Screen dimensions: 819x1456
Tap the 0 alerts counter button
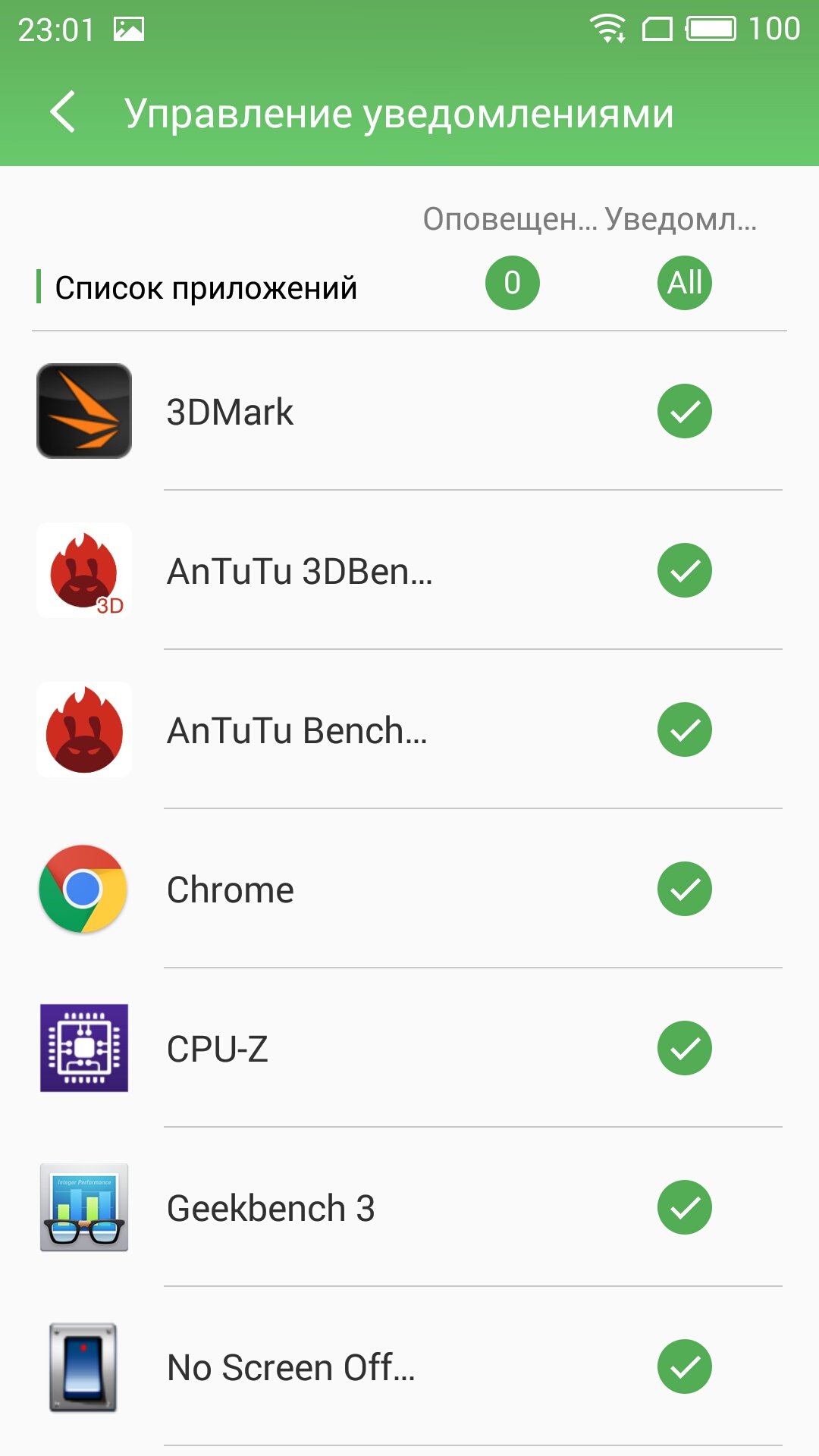(513, 283)
